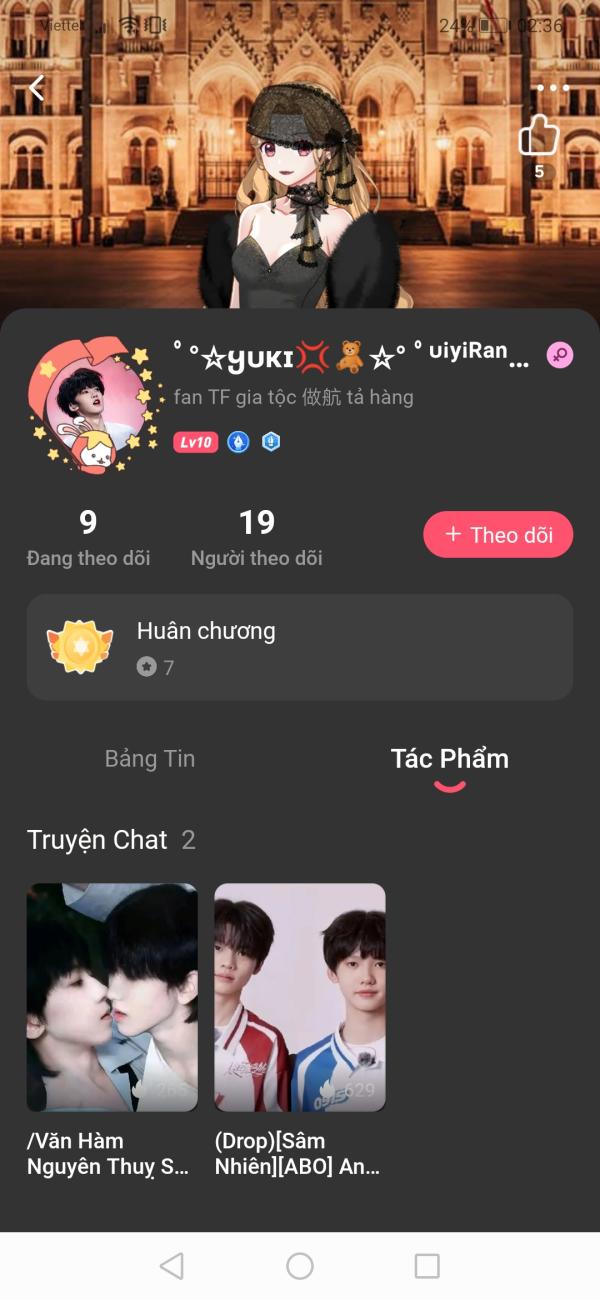Tap the Theo dõi follow button

tap(498, 534)
